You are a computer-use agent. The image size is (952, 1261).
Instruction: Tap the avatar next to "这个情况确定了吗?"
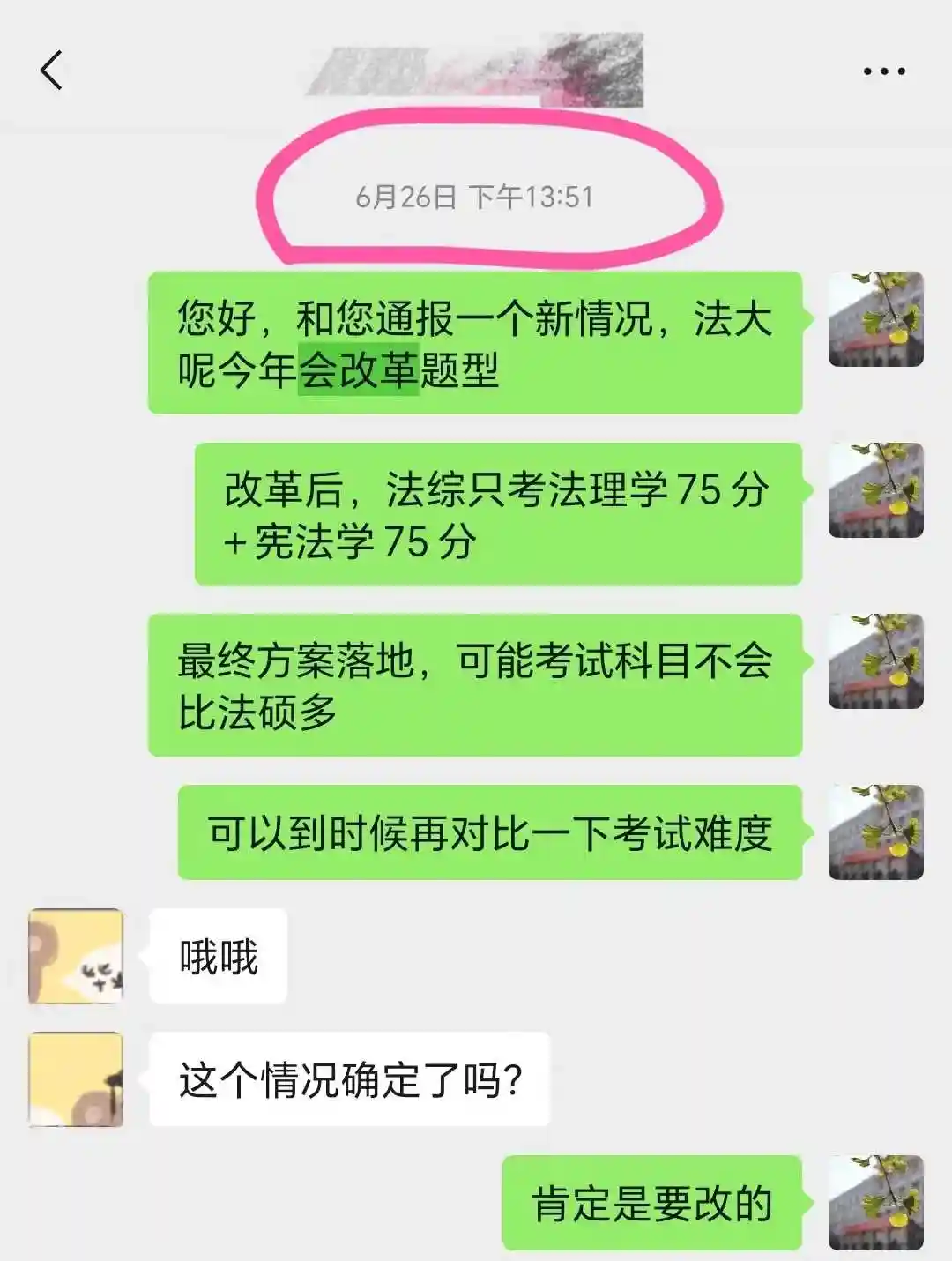point(76,1079)
